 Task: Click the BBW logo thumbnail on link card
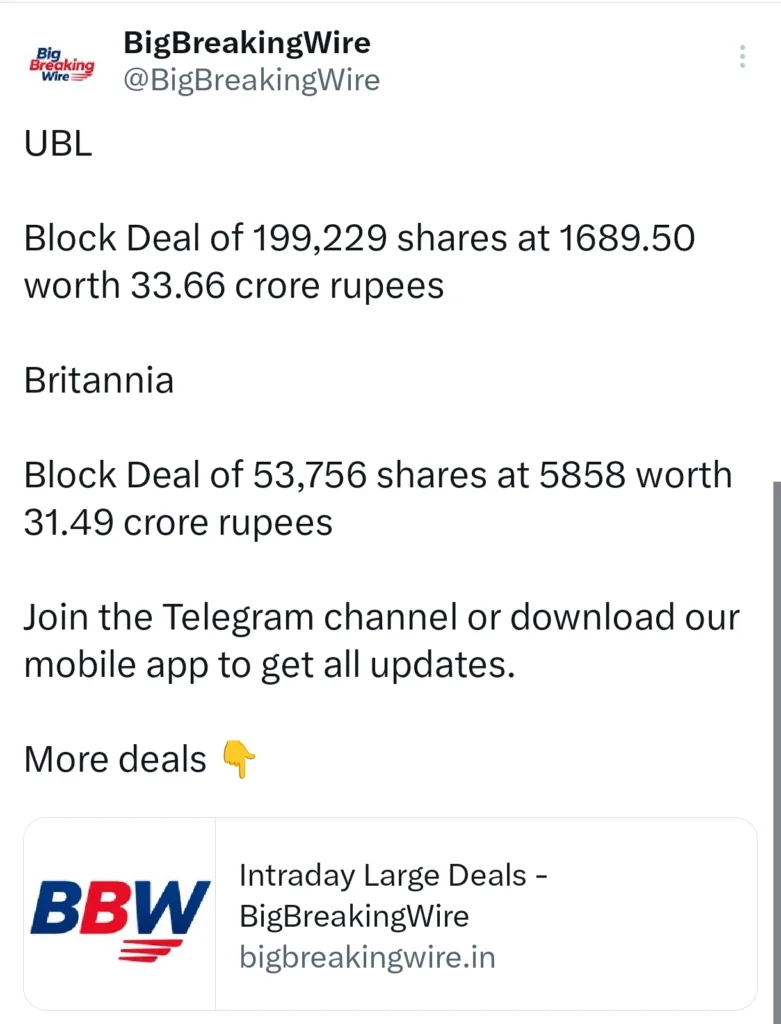[120, 911]
